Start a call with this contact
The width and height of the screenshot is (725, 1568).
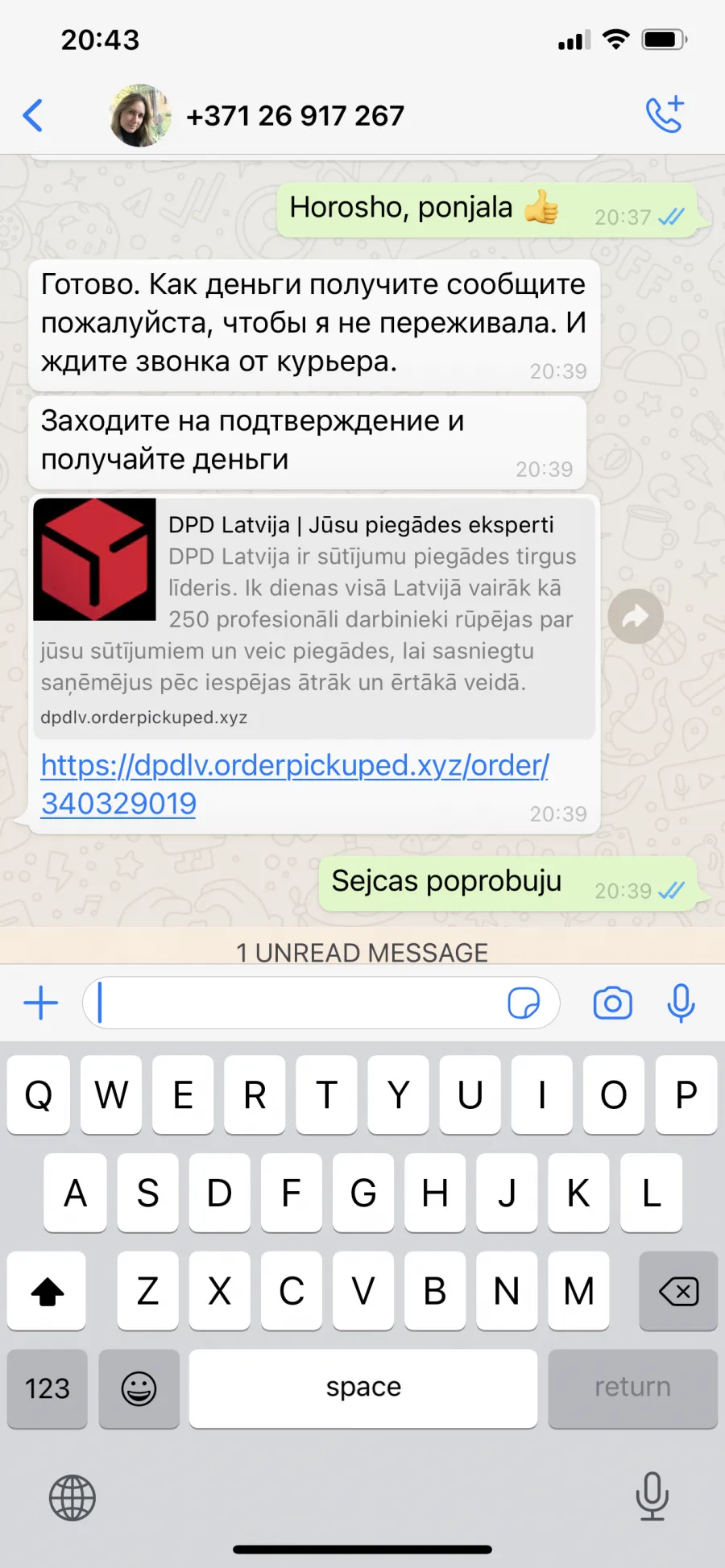pyautogui.click(x=665, y=114)
